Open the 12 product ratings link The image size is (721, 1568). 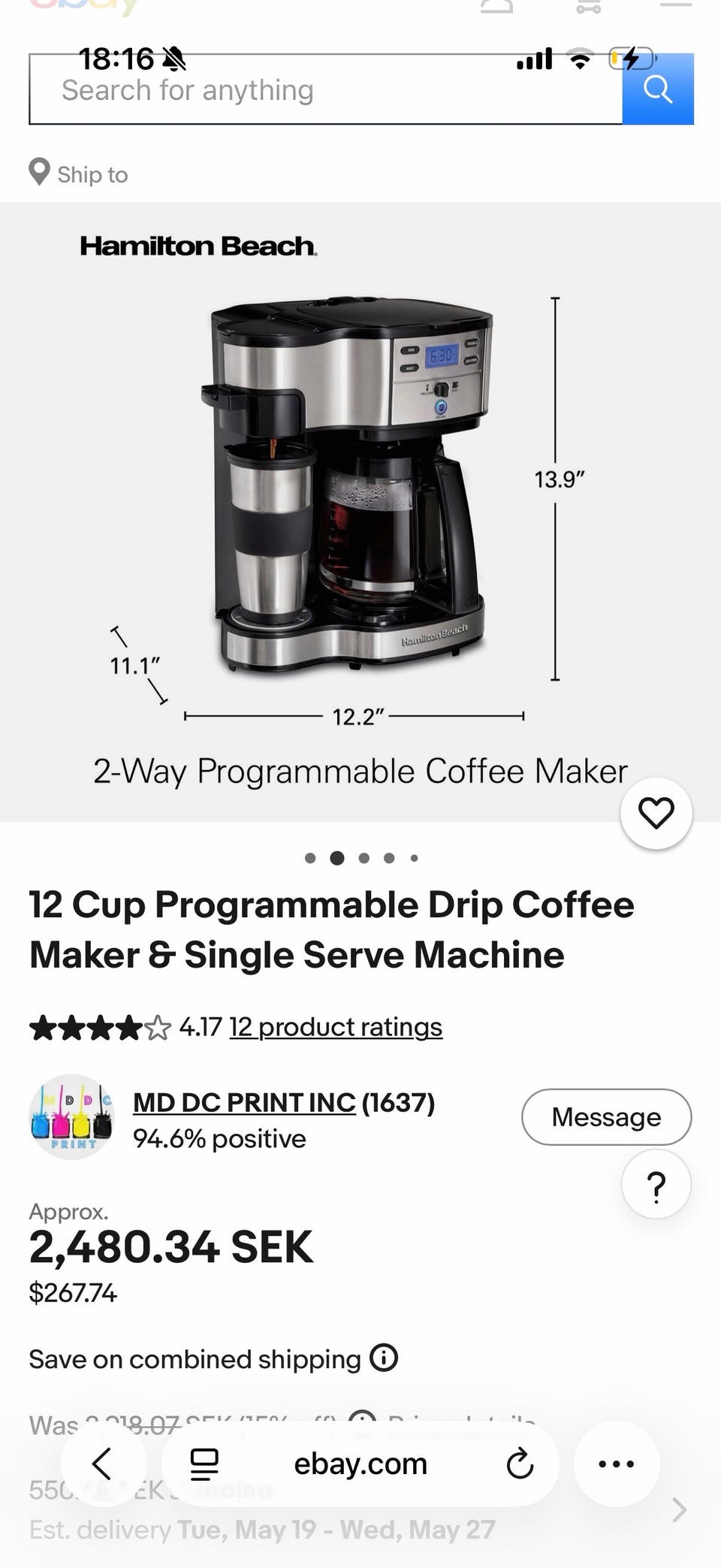pos(336,1027)
